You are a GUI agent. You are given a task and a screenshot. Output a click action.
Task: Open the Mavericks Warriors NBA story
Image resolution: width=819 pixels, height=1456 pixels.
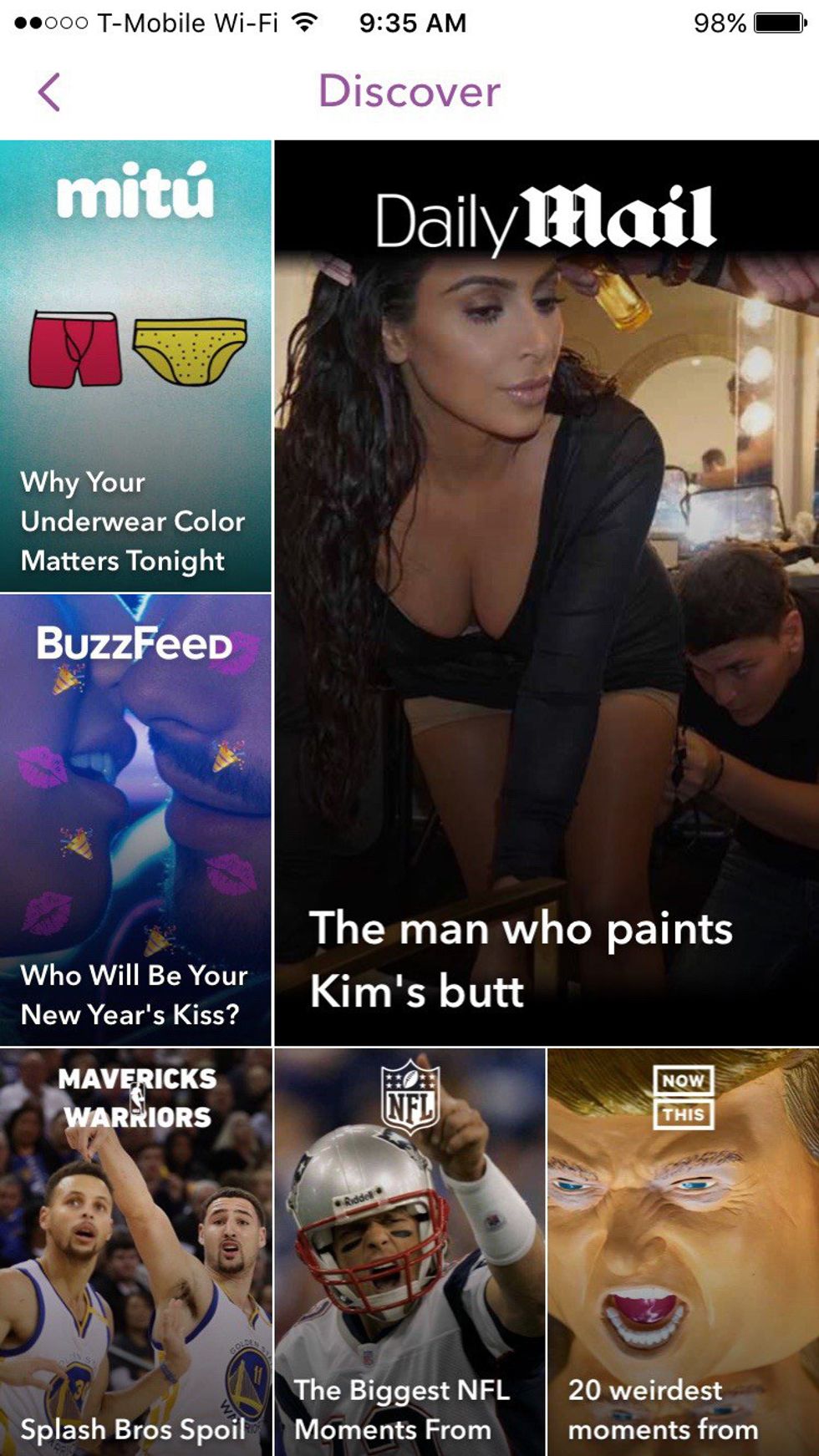click(x=135, y=1251)
